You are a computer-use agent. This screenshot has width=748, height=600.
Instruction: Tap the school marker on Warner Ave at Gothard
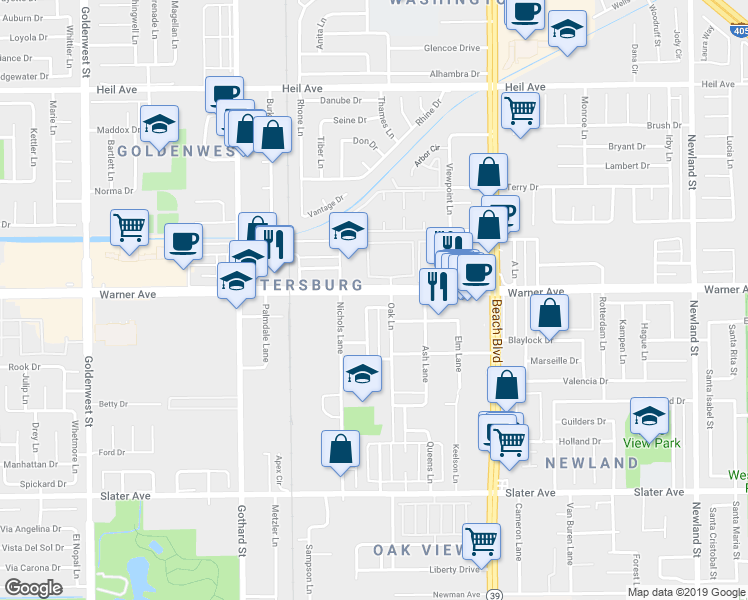coord(236,281)
